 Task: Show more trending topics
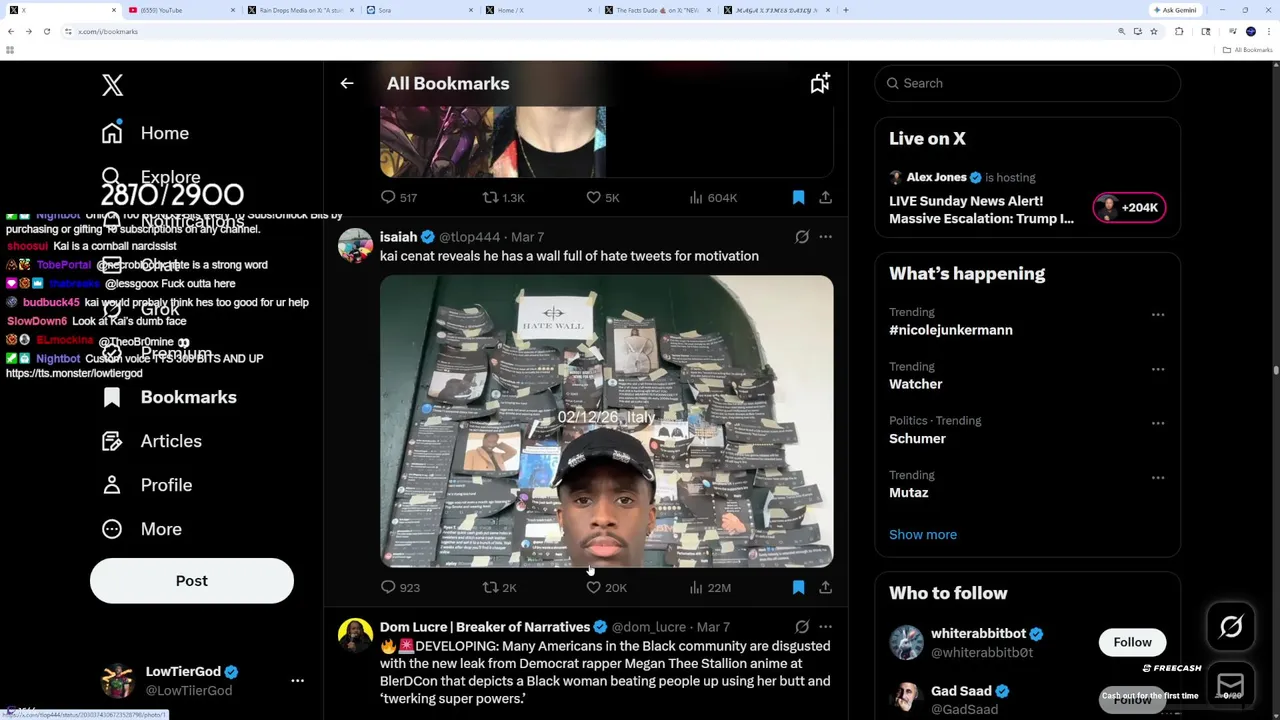tap(923, 535)
